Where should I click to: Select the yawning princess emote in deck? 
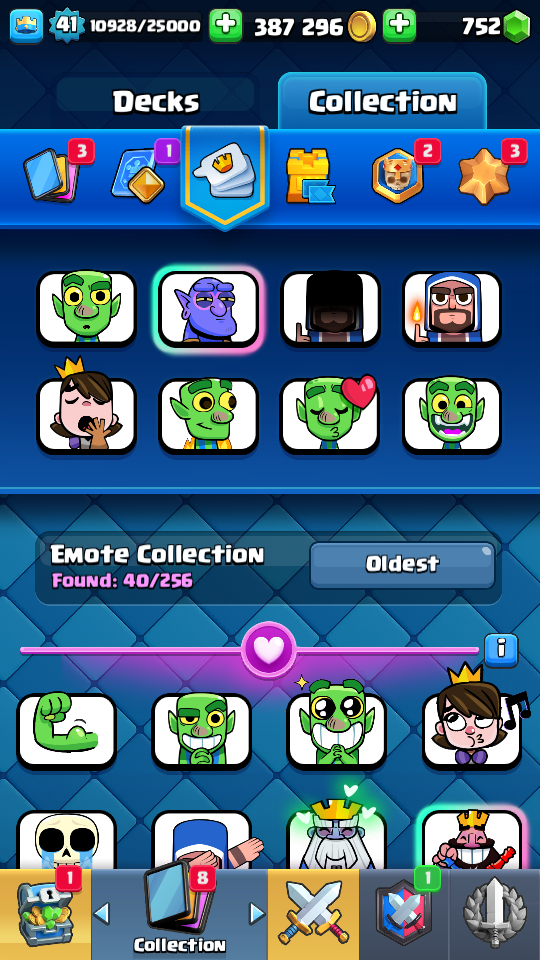[x=86, y=416]
